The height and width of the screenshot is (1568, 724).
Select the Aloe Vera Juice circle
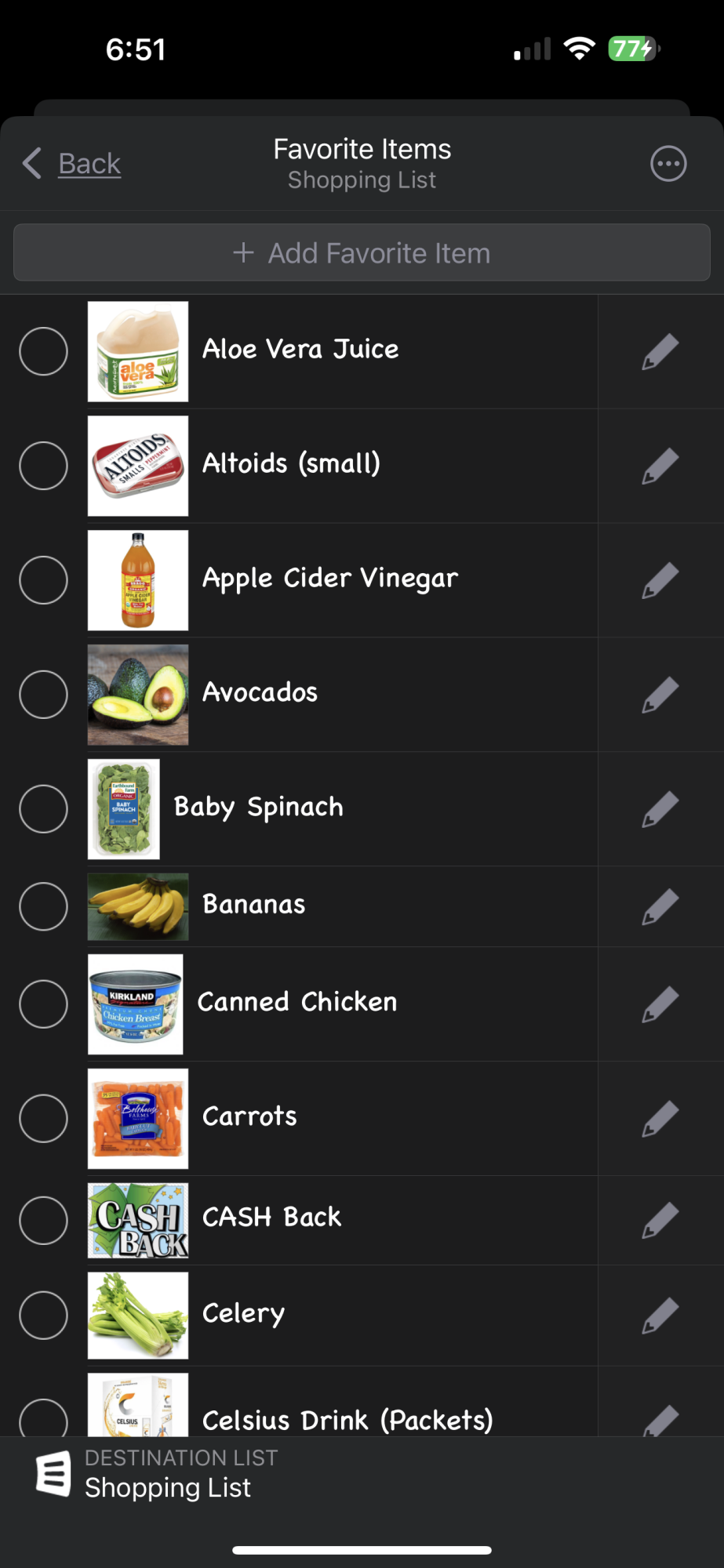pos(43,351)
